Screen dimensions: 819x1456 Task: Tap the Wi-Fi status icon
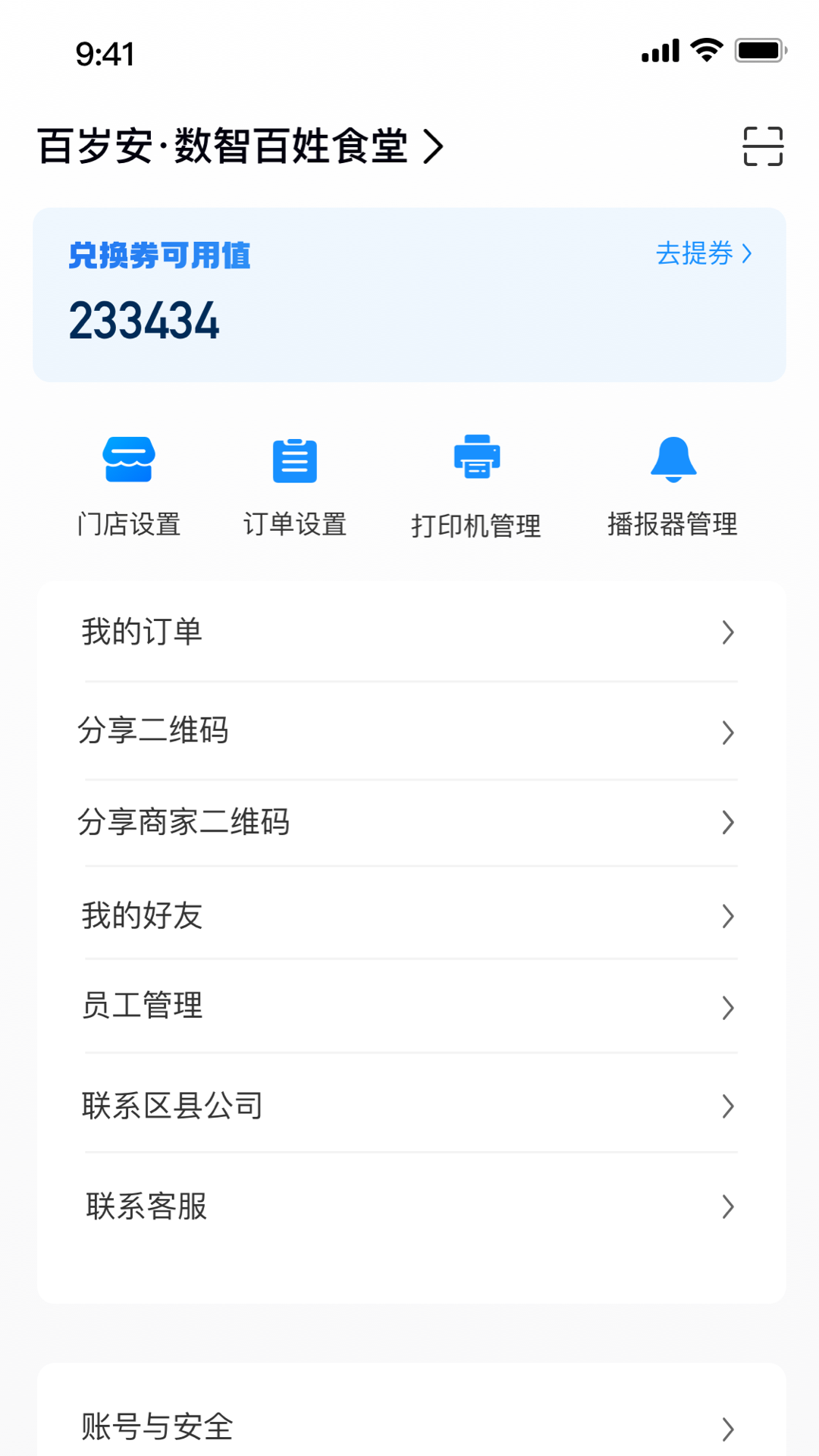tap(704, 50)
